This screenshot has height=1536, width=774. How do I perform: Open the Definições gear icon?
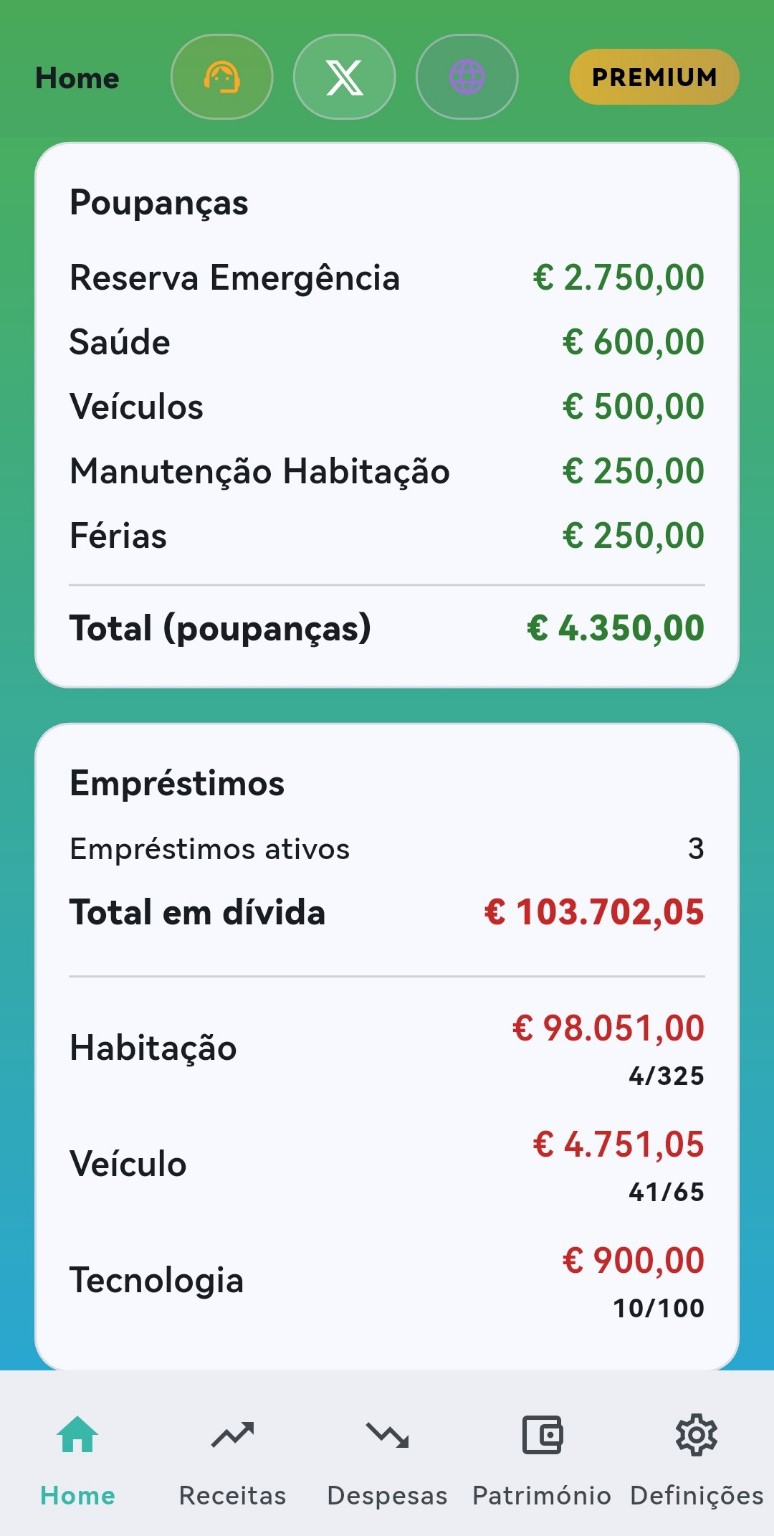[x=694, y=1434]
